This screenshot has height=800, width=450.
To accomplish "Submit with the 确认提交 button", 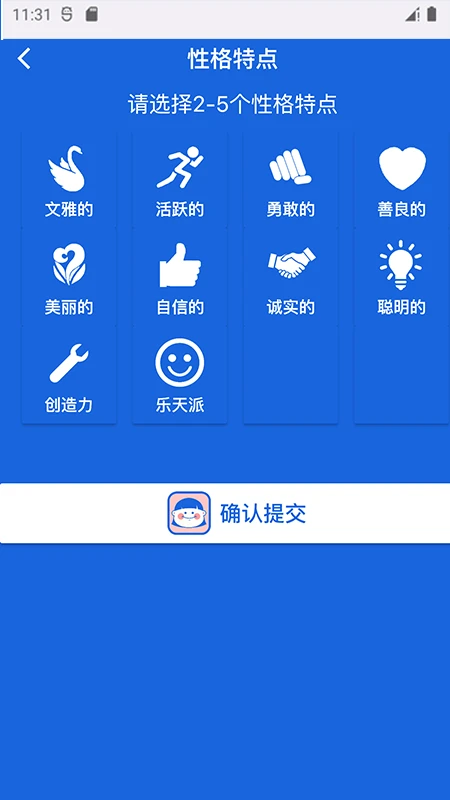I will pyautogui.click(x=225, y=513).
